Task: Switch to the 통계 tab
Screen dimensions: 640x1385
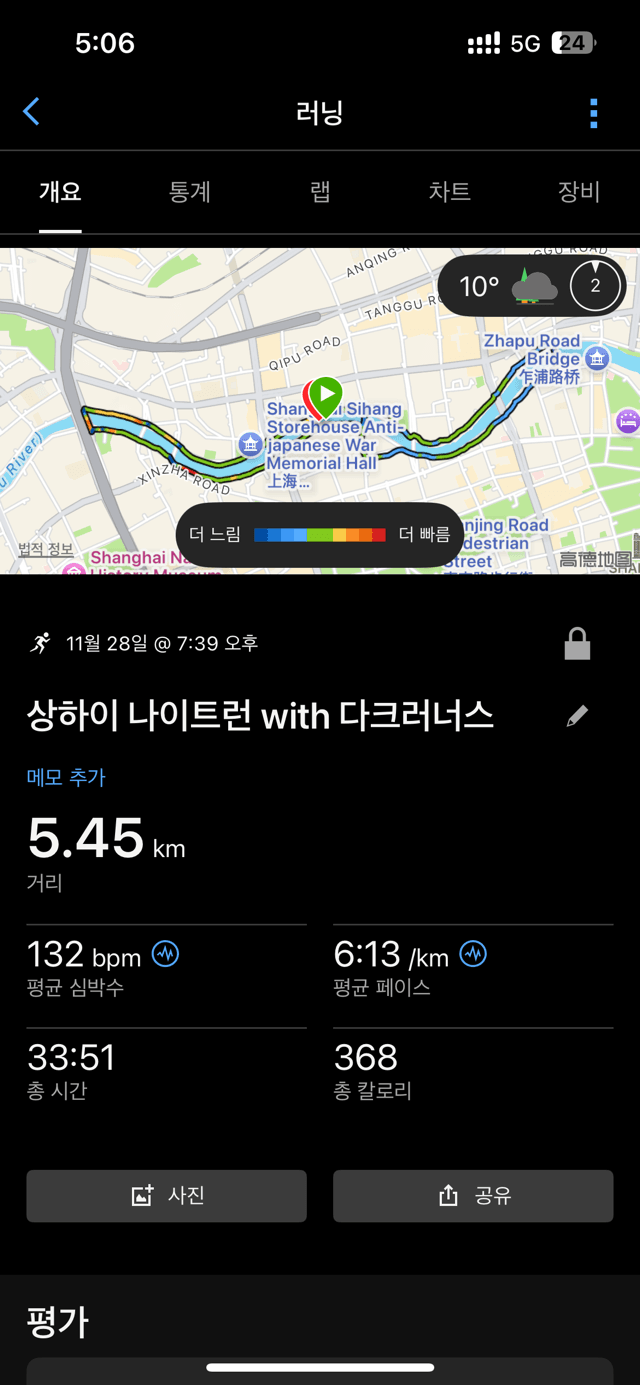Action: pyautogui.click(x=190, y=192)
